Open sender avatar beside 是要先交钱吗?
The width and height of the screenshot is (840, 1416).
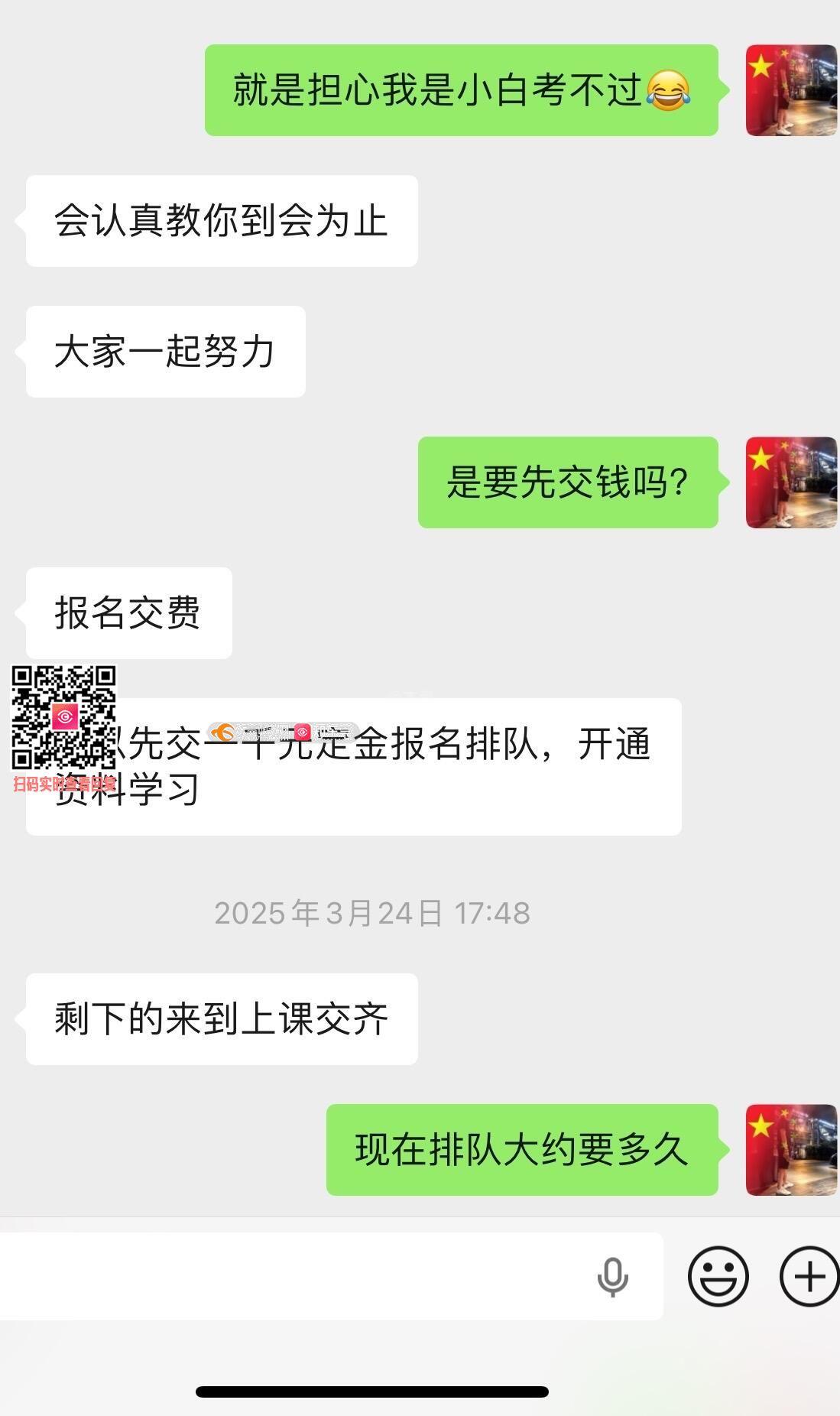[791, 482]
